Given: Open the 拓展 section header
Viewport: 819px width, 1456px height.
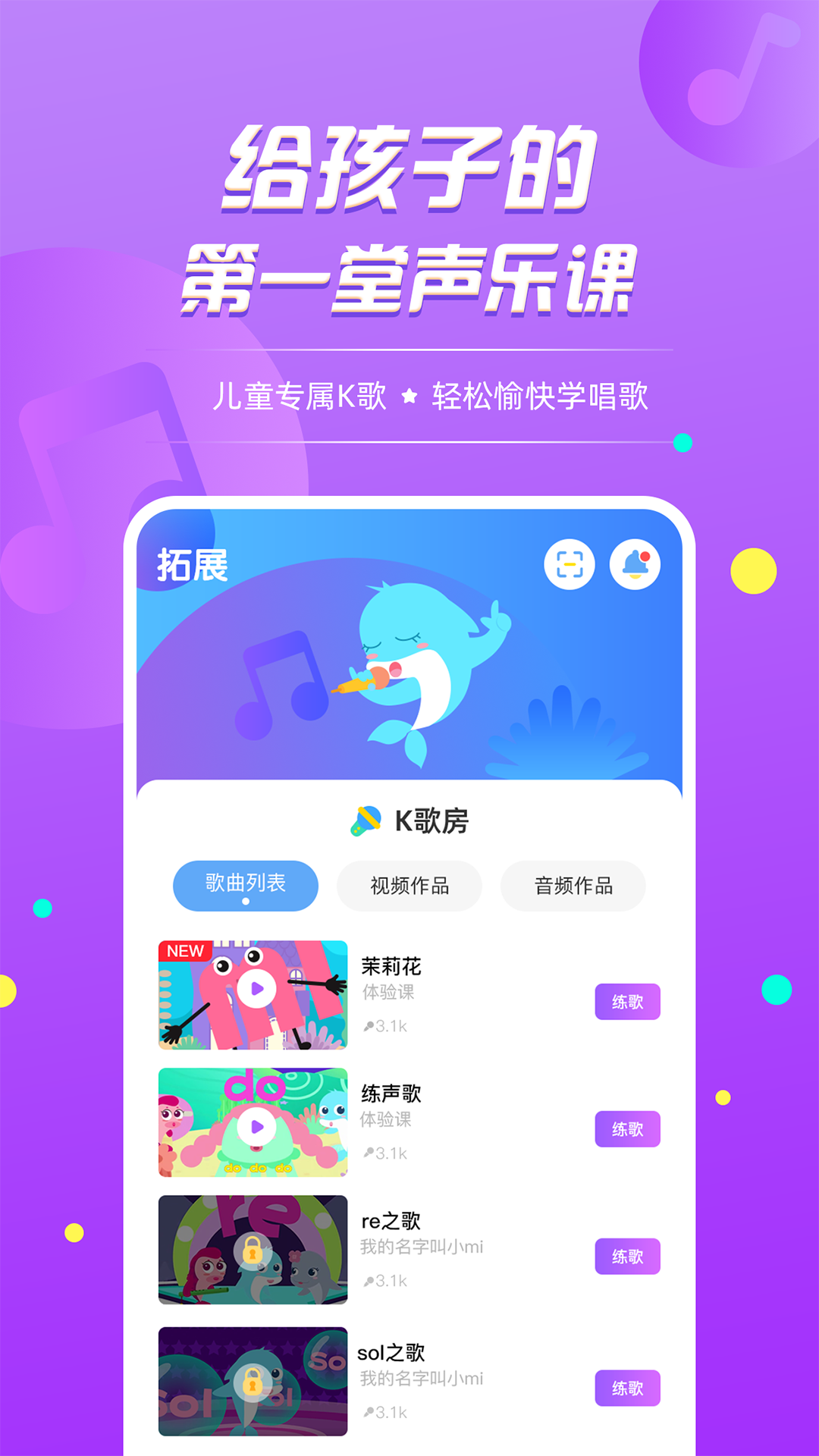Looking at the screenshot, I should pyautogui.click(x=192, y=565).
